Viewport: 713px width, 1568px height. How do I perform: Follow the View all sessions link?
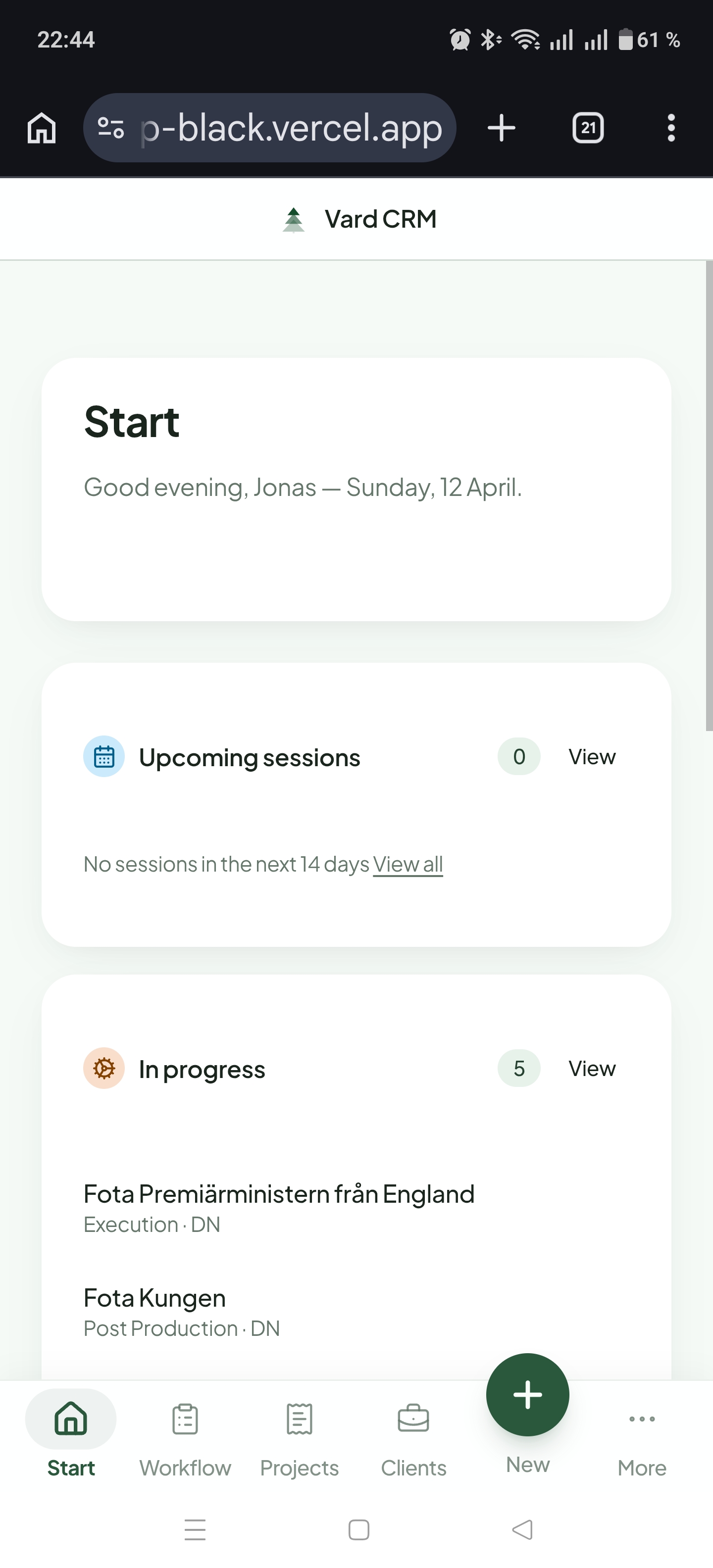coord(407,864)
